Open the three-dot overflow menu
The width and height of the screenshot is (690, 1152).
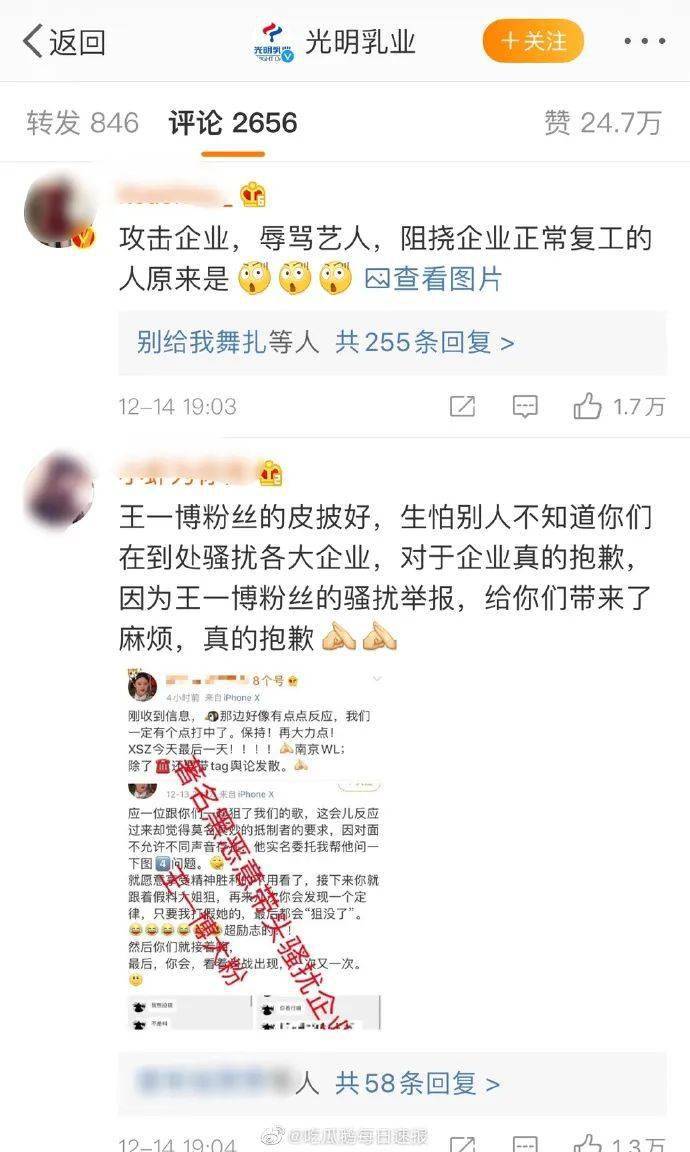644,41
